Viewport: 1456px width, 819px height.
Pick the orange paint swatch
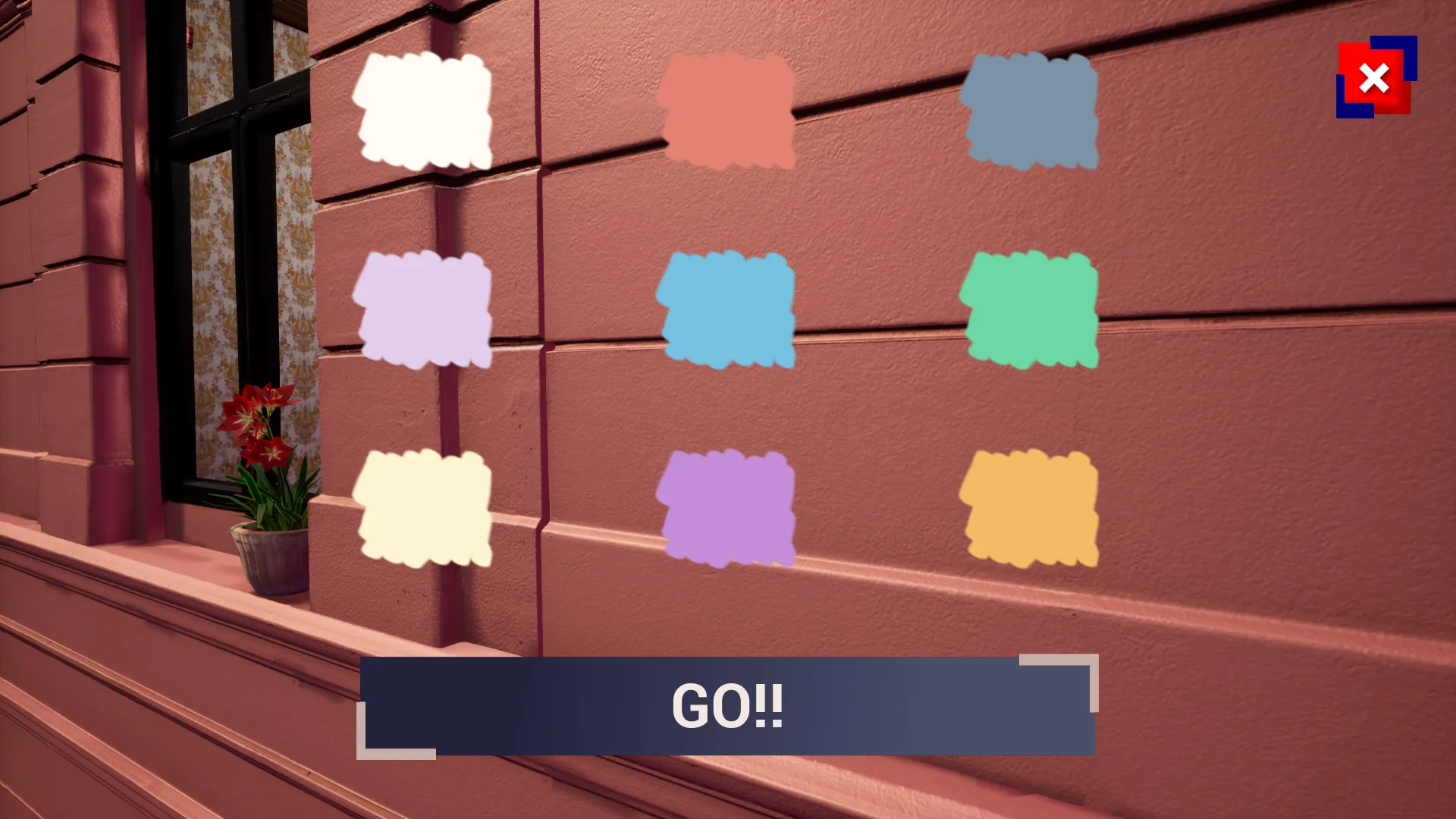[1029, 508]
